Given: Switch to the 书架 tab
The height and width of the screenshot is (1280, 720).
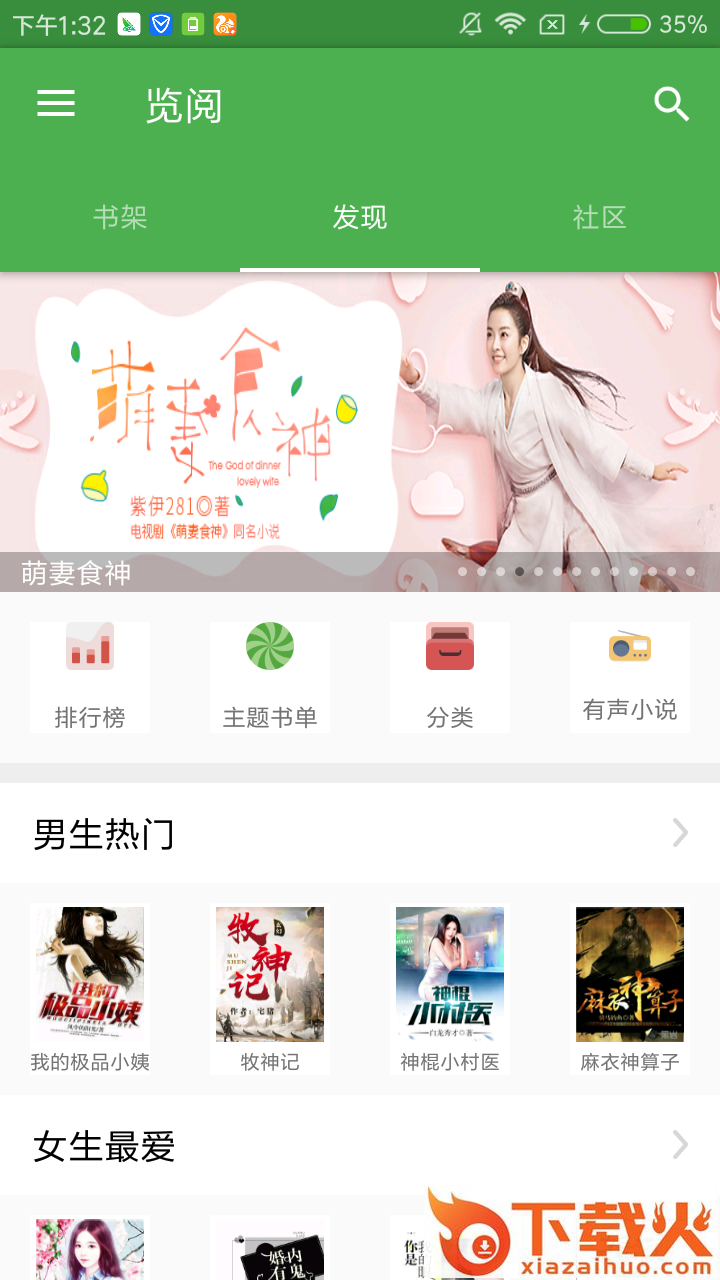Looking at the screenshot, I should (x=120, y=217).
